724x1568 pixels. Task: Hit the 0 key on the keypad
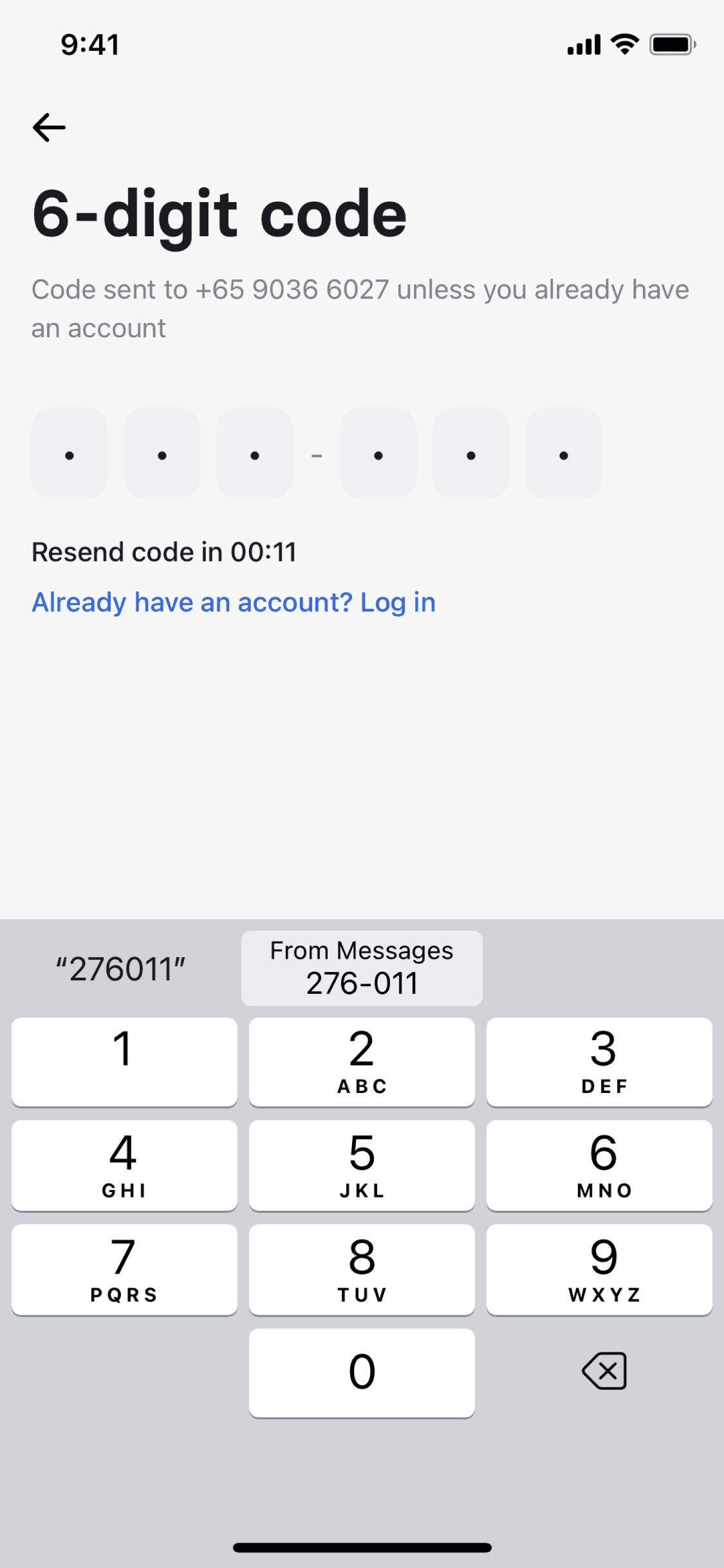pos(362,1372)
